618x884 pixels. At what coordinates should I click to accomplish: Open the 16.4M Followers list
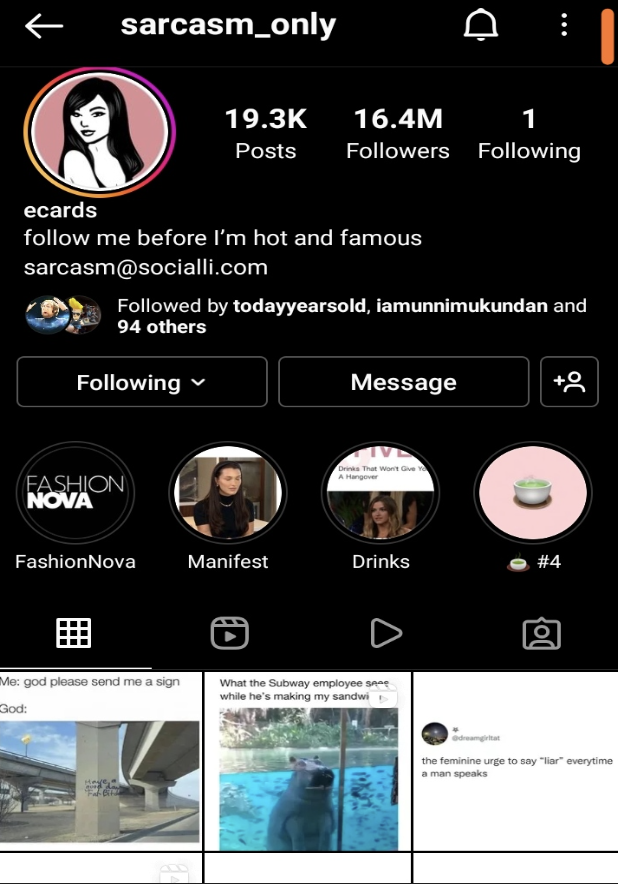(397, 134)
